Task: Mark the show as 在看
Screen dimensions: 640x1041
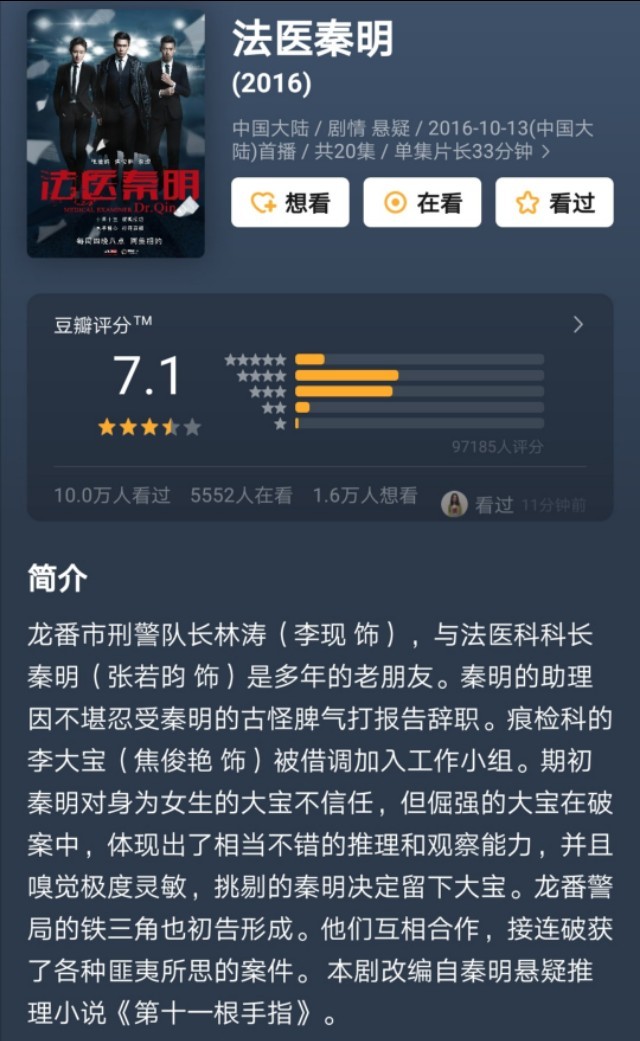Action: coord(422,203)
